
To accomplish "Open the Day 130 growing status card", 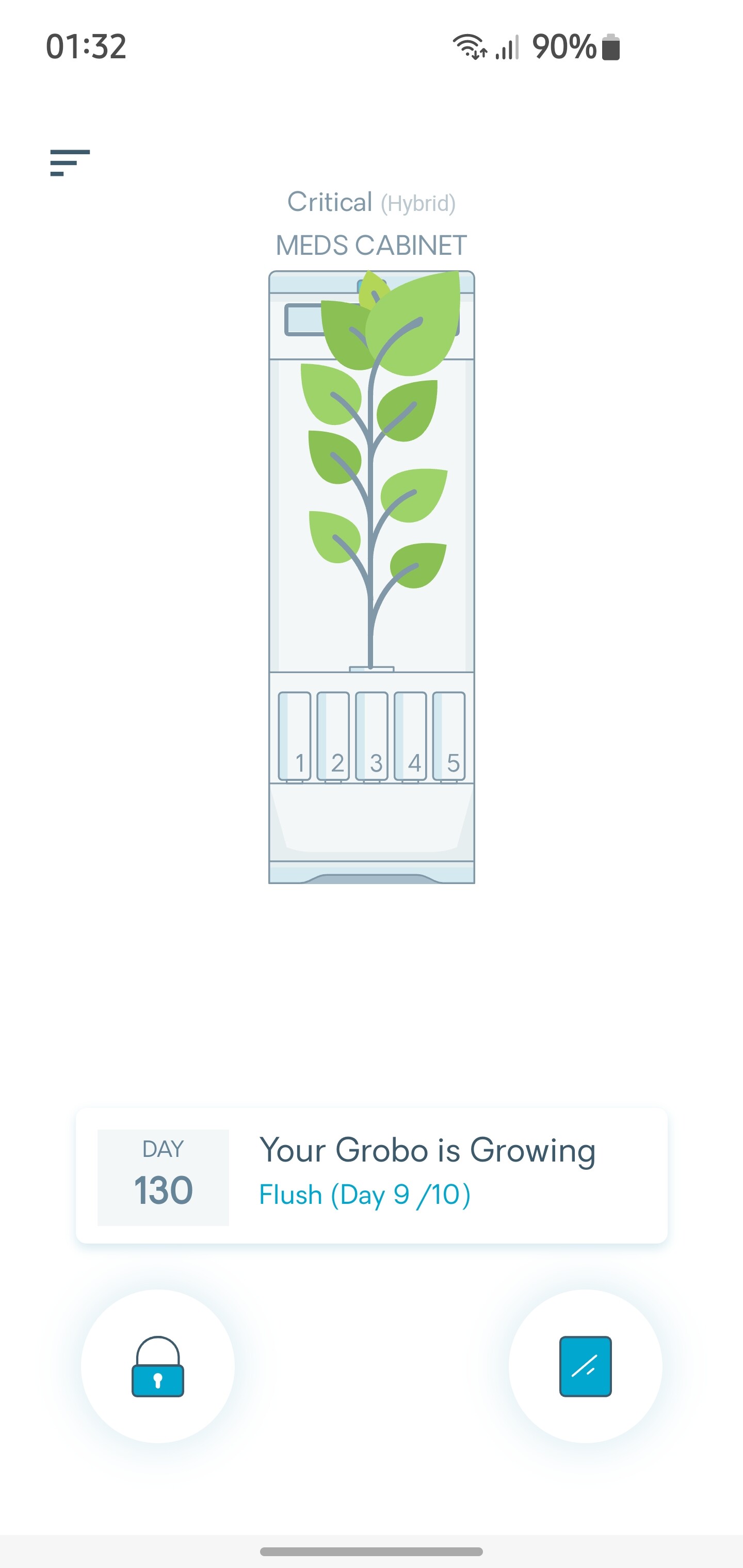I will pos(372,1176).
